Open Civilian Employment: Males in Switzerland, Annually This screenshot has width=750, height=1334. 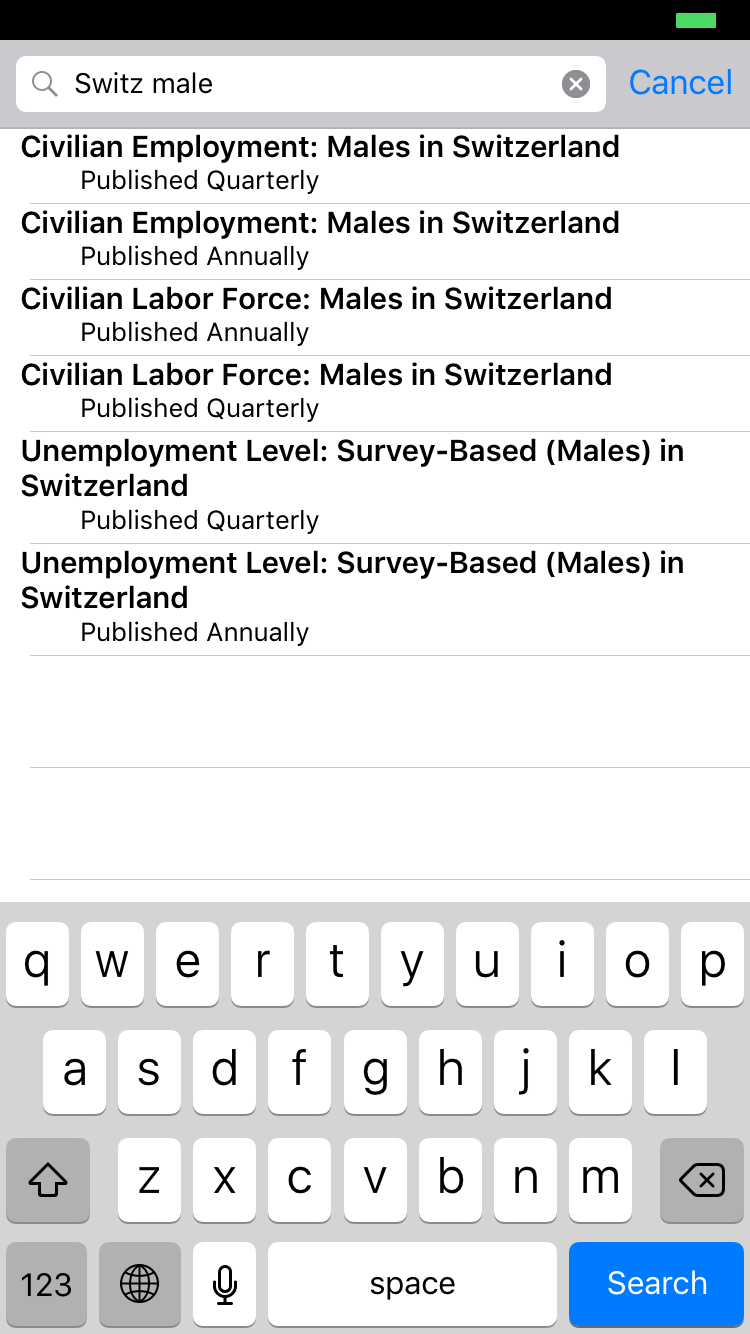pos(375,241)
